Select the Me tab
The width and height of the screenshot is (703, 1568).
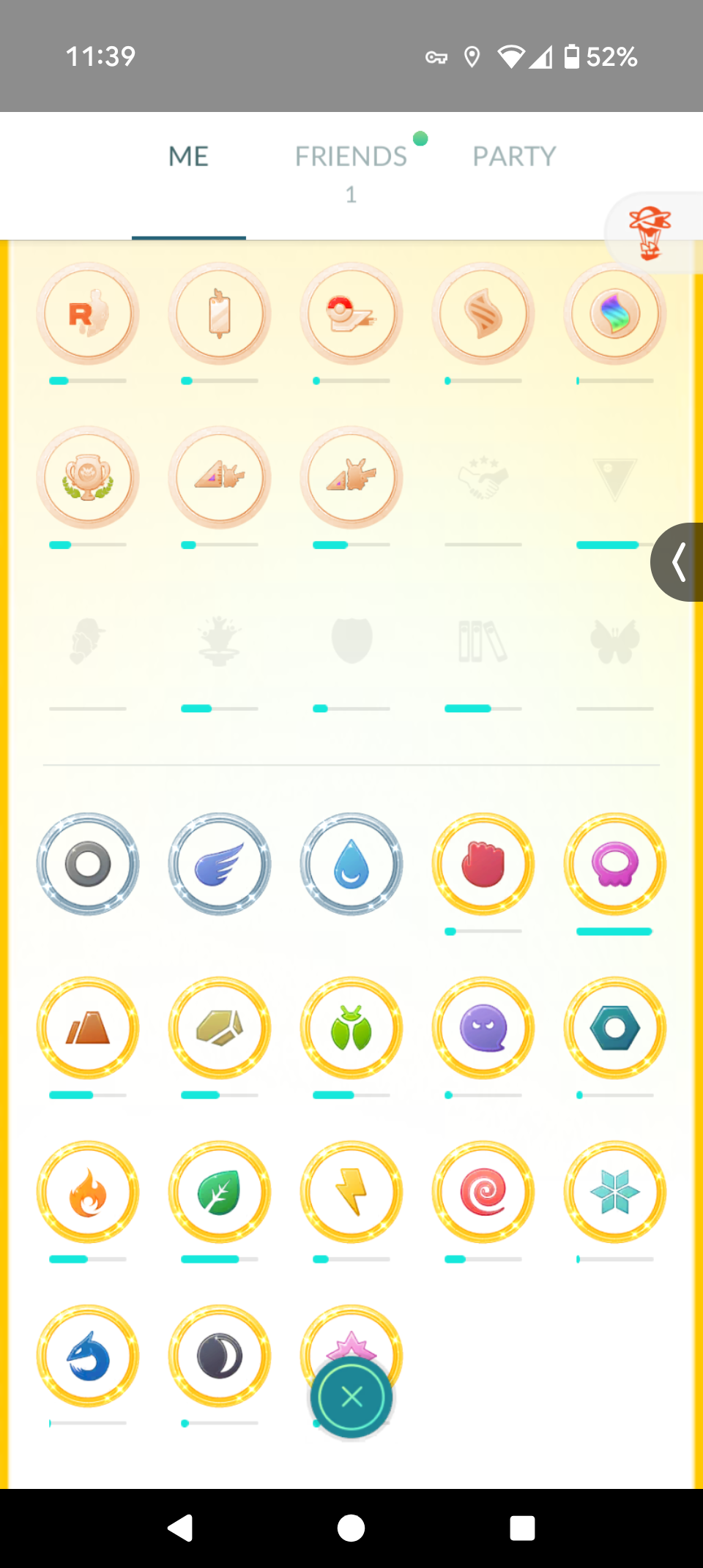click(x=188, y=157)
